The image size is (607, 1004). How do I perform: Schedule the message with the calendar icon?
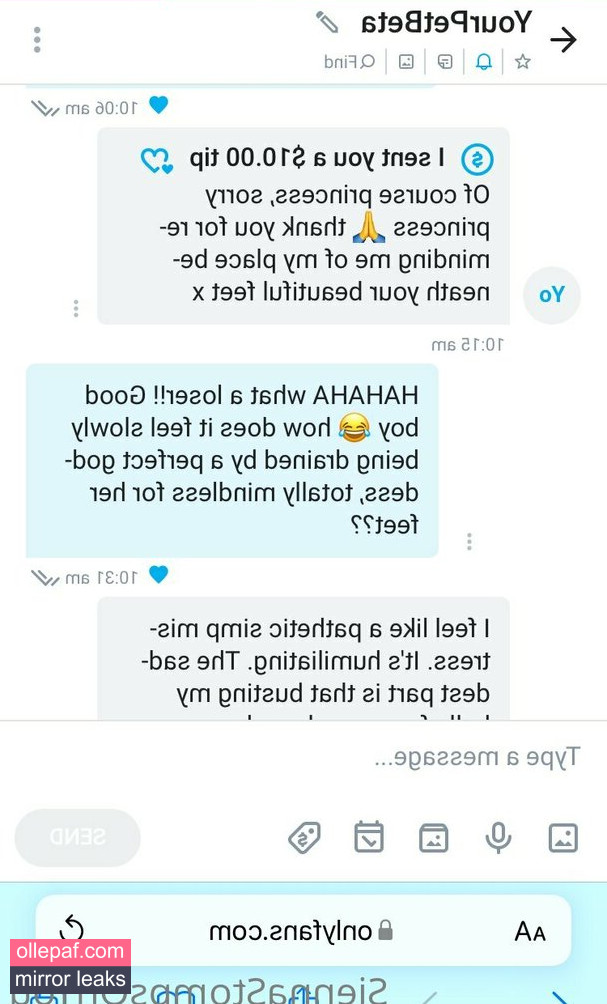(x=369, y=837)
